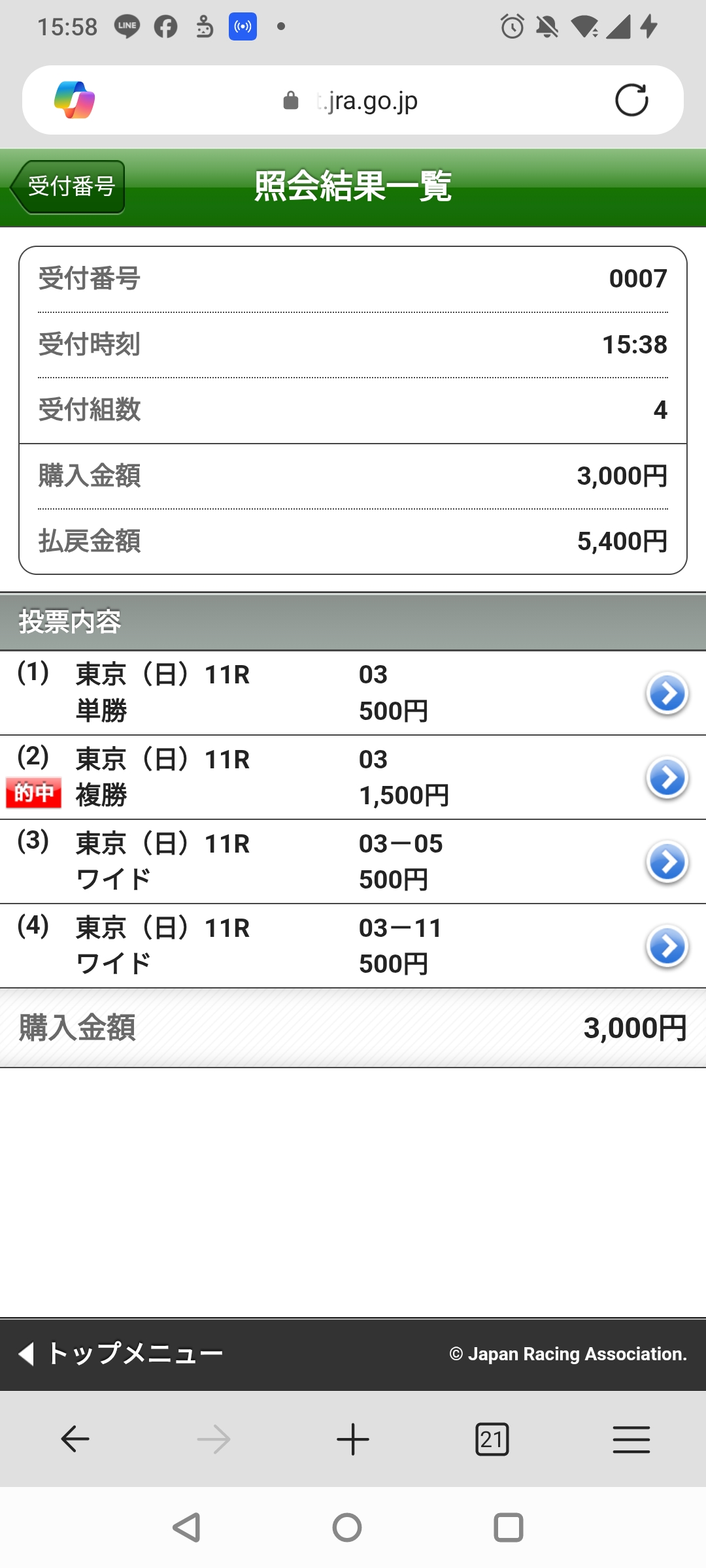Return to トップメニュー
Screen dimensions: 706x1568
(121, 1353)
